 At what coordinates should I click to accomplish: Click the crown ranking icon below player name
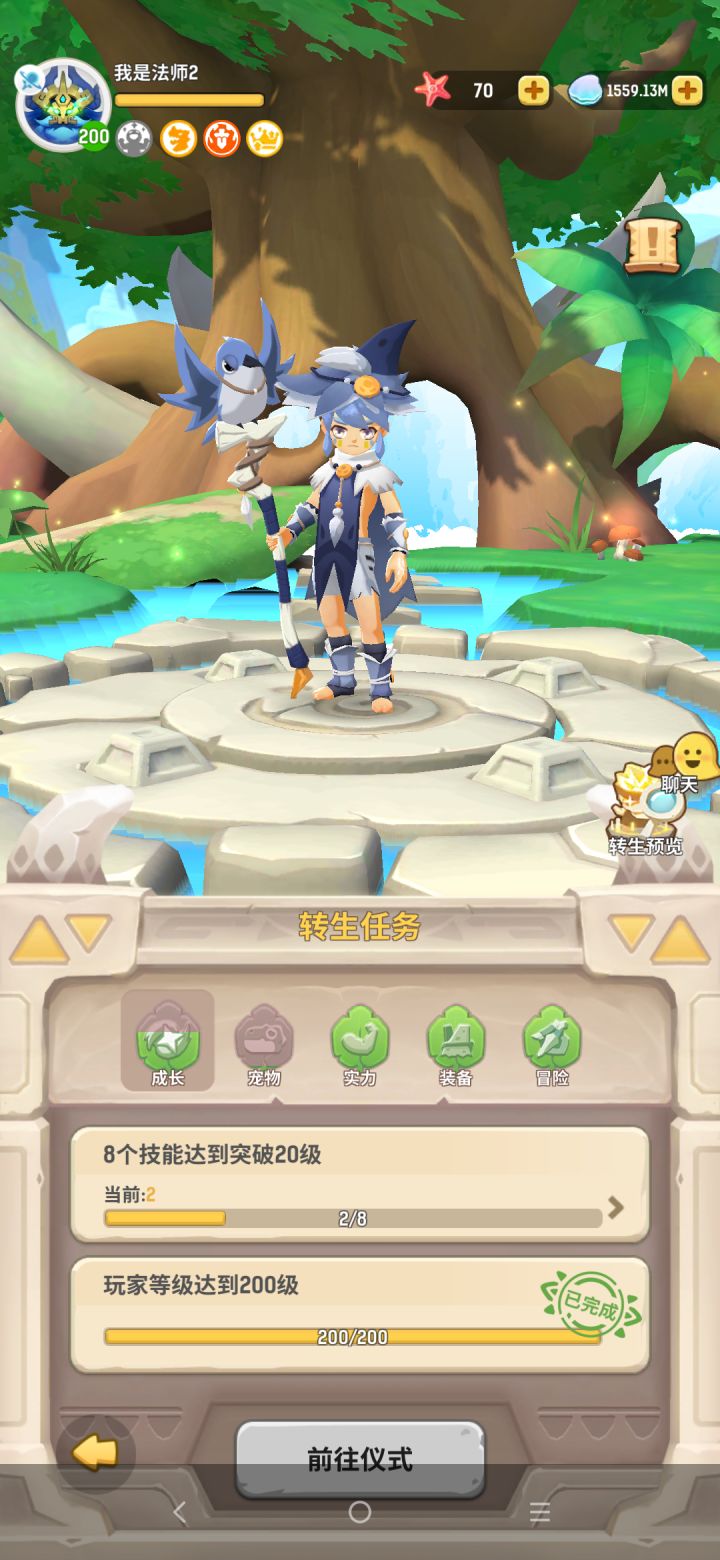[264, 138]
